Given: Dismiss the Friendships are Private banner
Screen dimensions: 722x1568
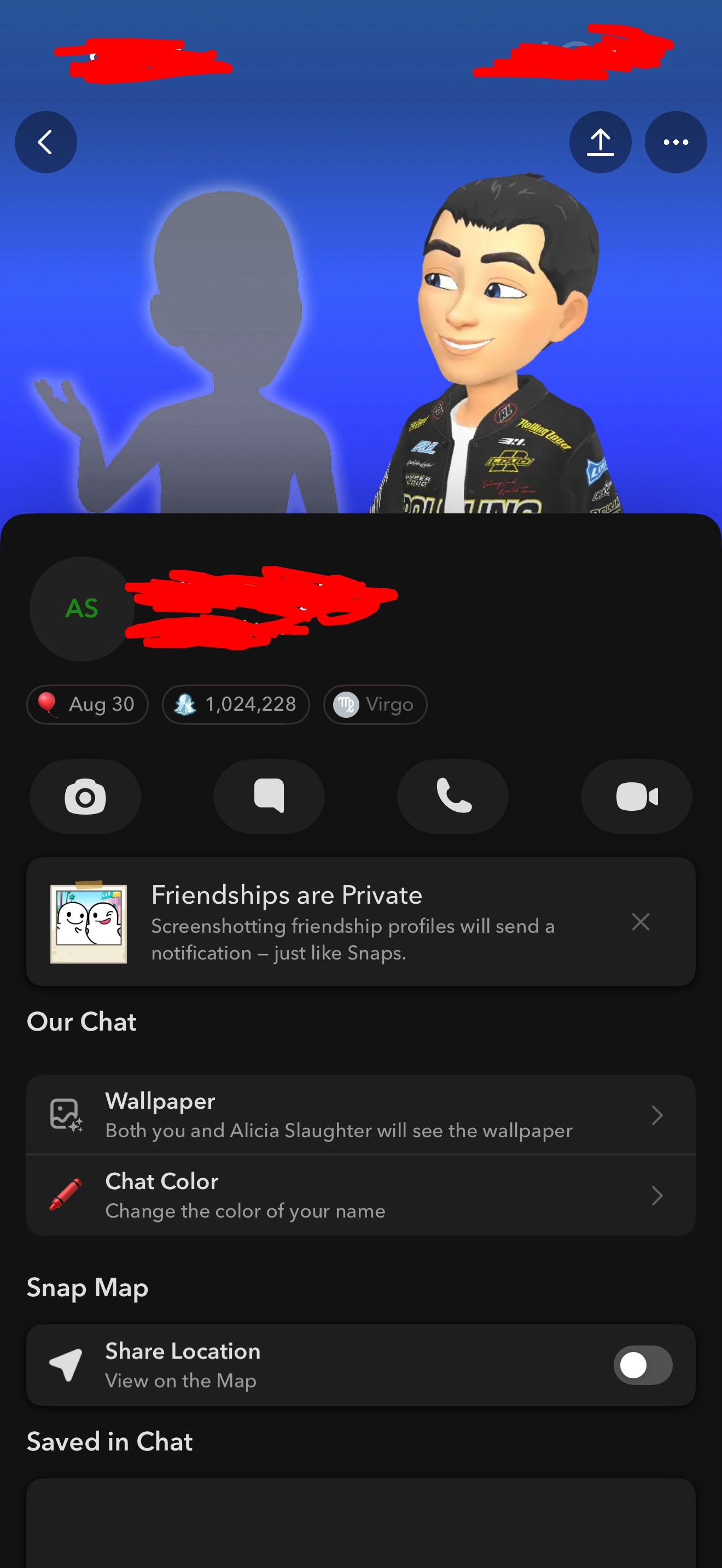Looking at the screenshot, I should 641,922.
